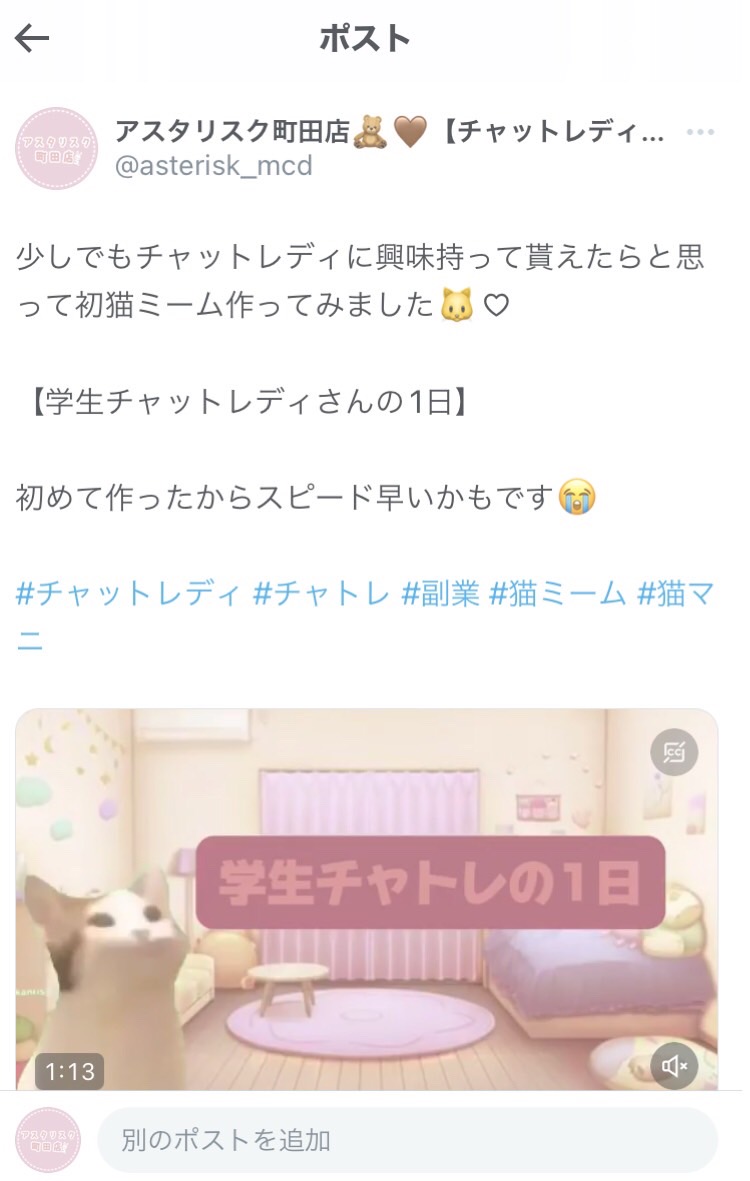The height and width of the screenshot is (1181, 750).
Task: Open the post's three-dot overflow menu
Action: pos(700,133)
